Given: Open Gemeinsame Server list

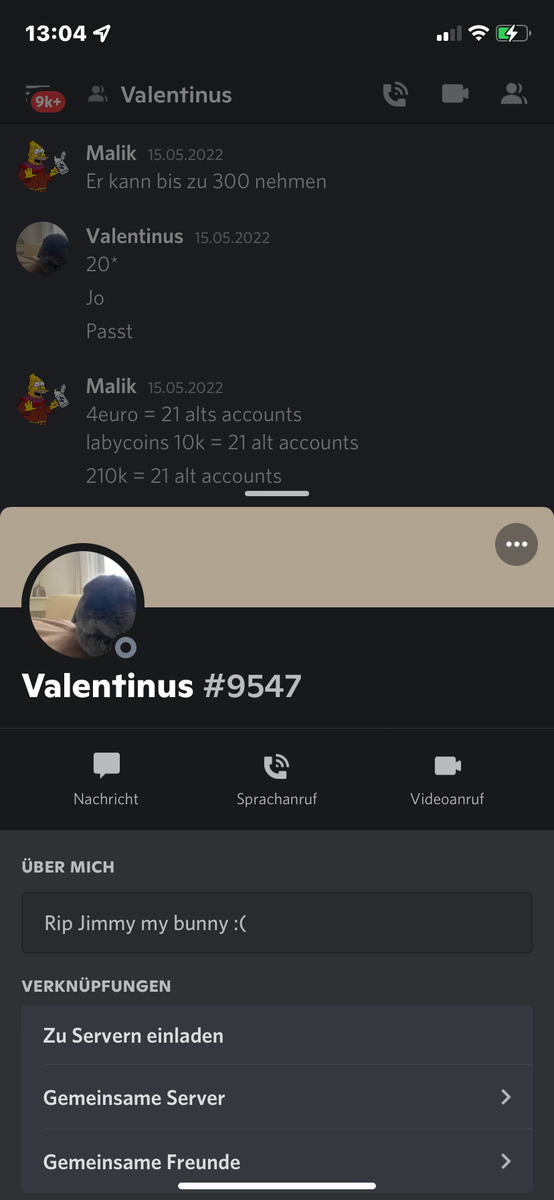Looking at the screenshot, I should (x=277, y=1097).
